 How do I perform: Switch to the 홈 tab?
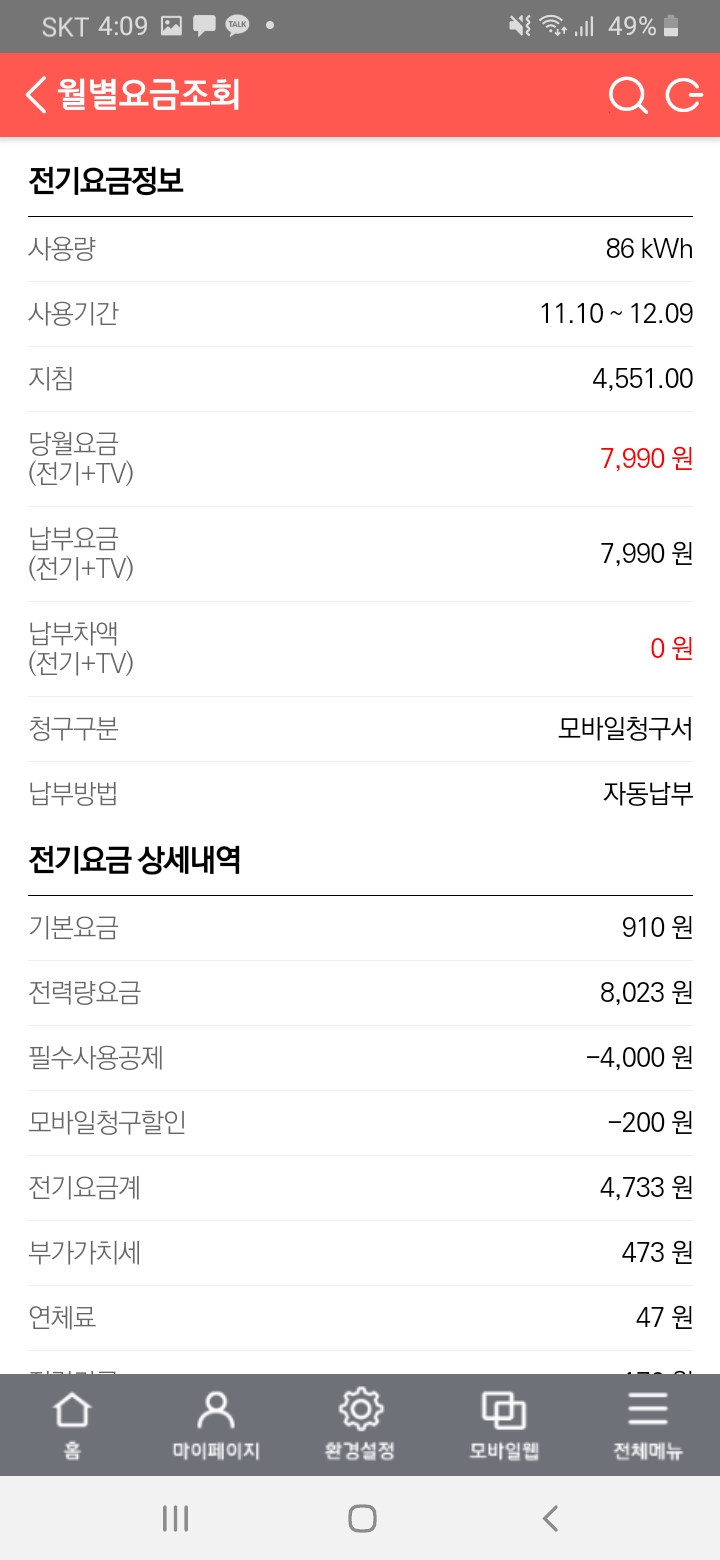pos(72,1425)
